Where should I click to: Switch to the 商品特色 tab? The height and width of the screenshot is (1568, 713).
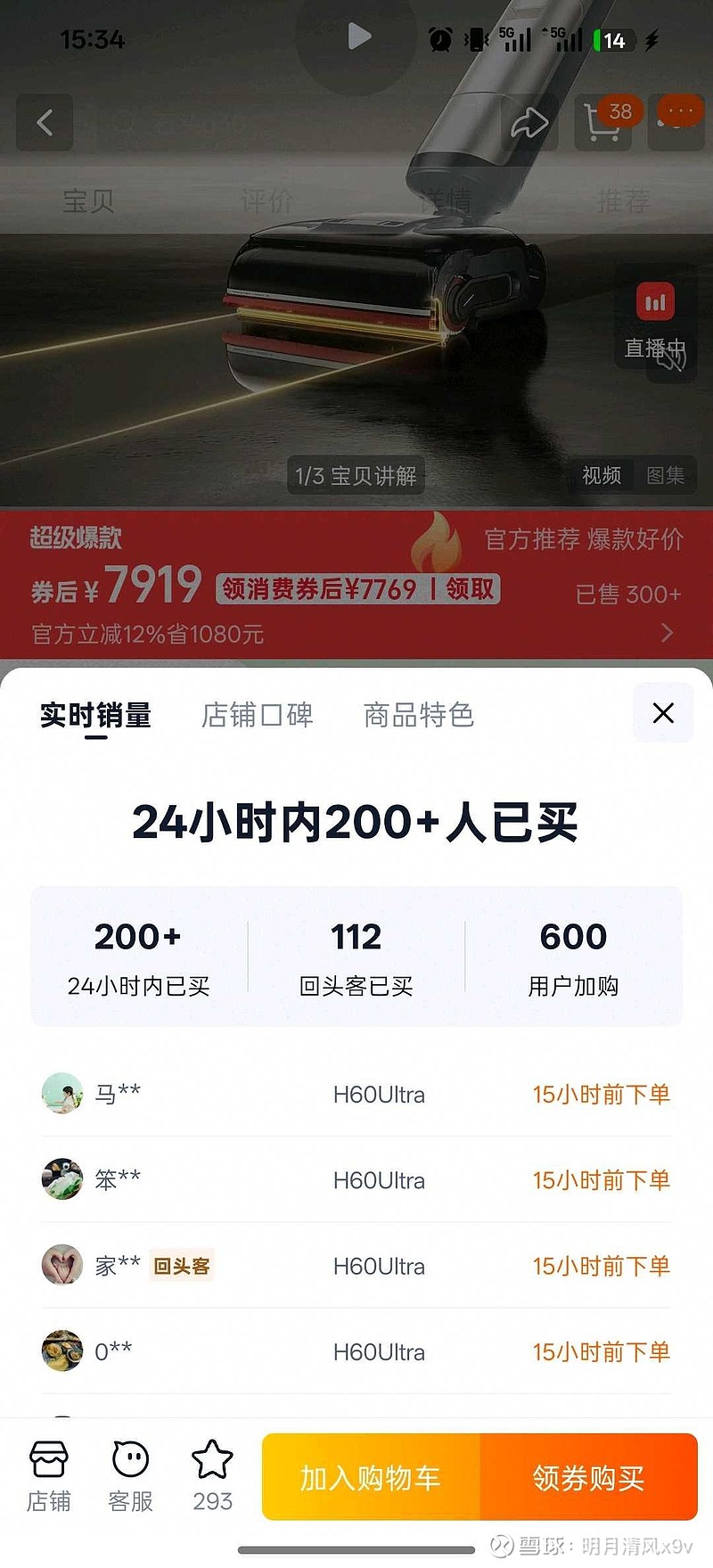pyautogui.click(x=418, y=715)
